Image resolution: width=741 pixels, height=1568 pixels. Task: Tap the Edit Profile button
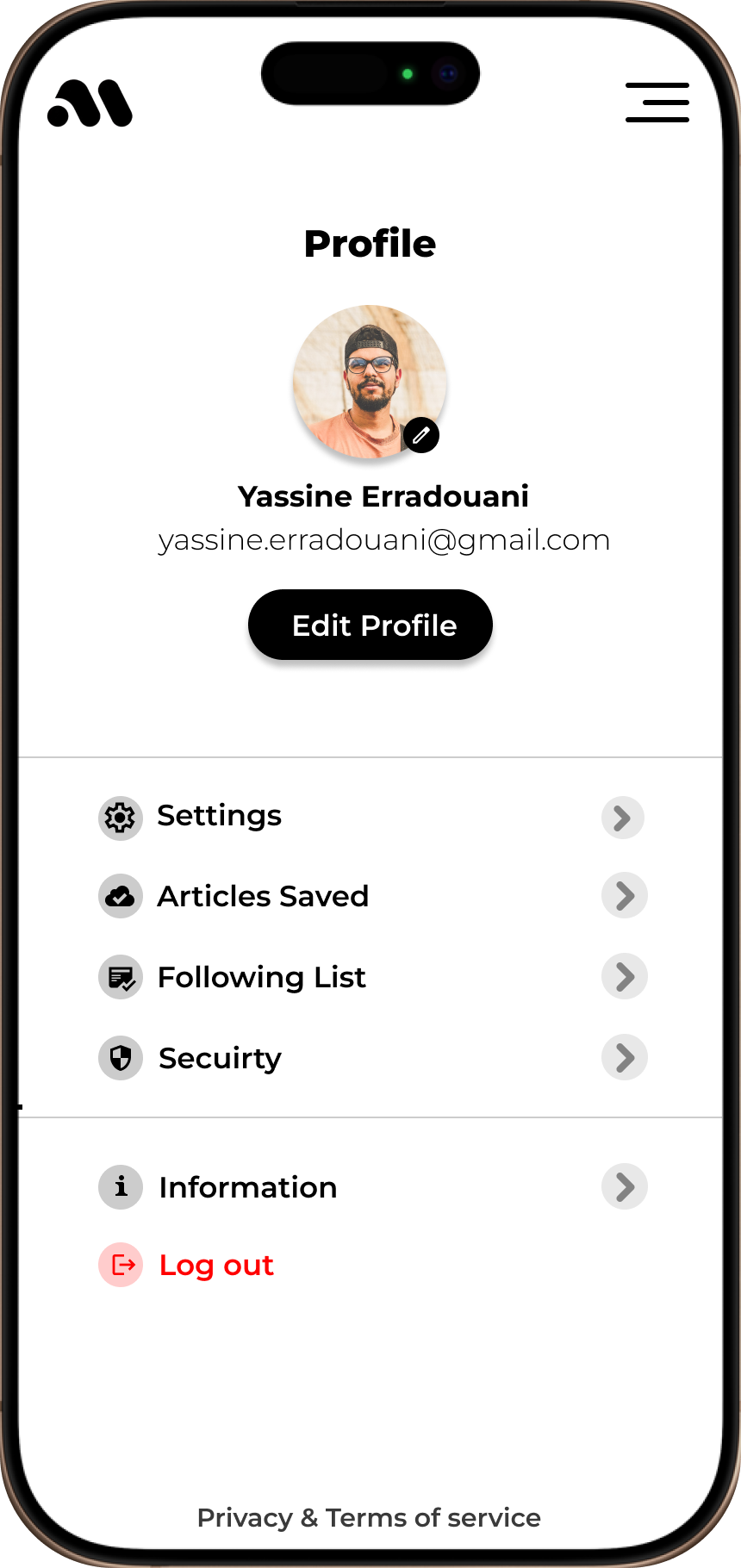point(370,625)
